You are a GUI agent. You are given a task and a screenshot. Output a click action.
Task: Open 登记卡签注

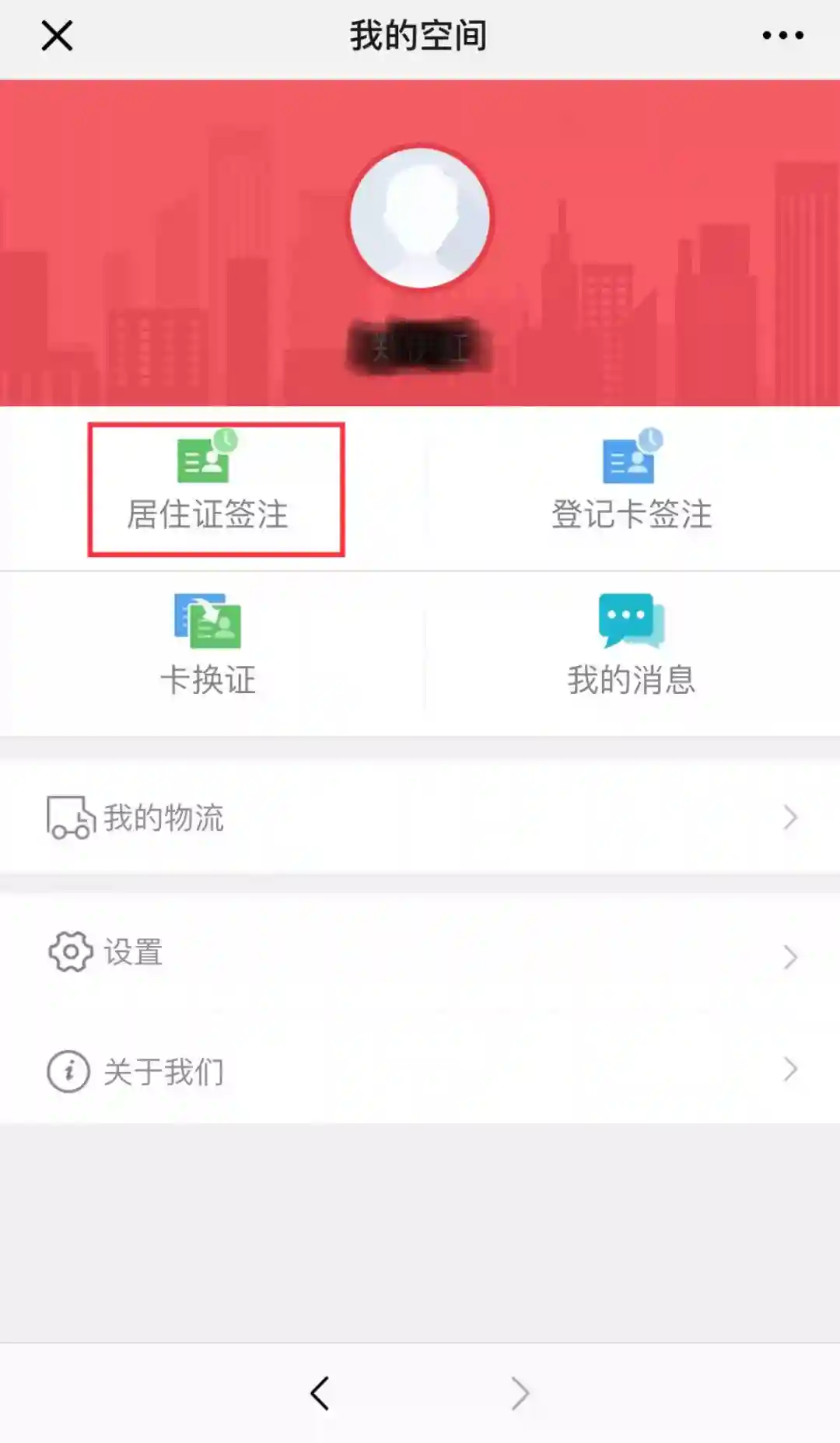pyautogui.click(x=631, y=489)
